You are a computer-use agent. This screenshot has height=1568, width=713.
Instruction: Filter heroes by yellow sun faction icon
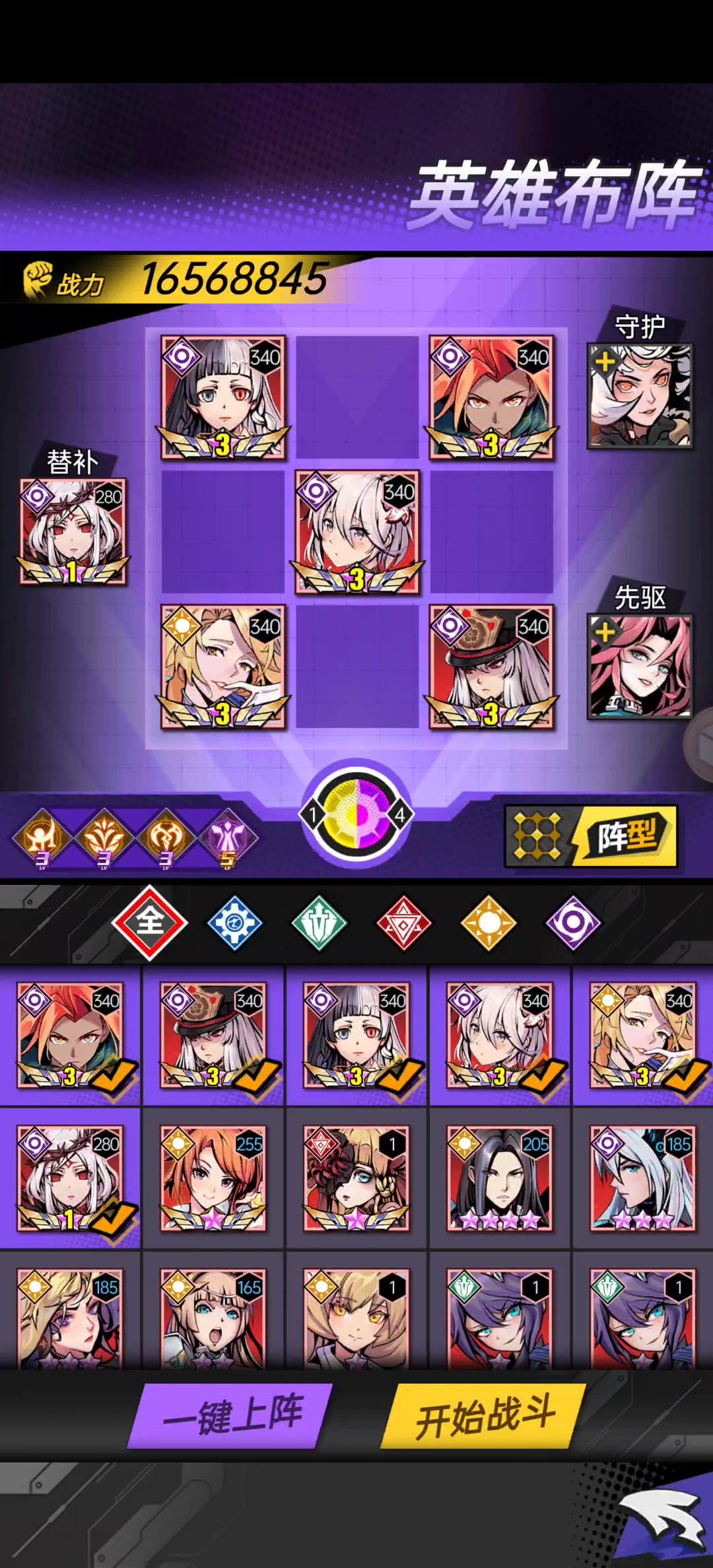488,923
